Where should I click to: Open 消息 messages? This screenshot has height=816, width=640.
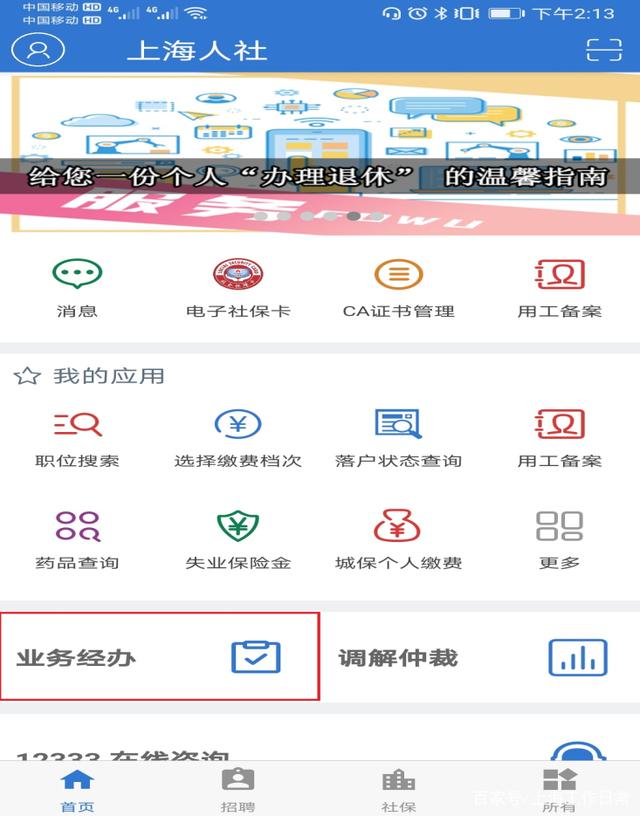pyautogui.click(x=77, y=287)
